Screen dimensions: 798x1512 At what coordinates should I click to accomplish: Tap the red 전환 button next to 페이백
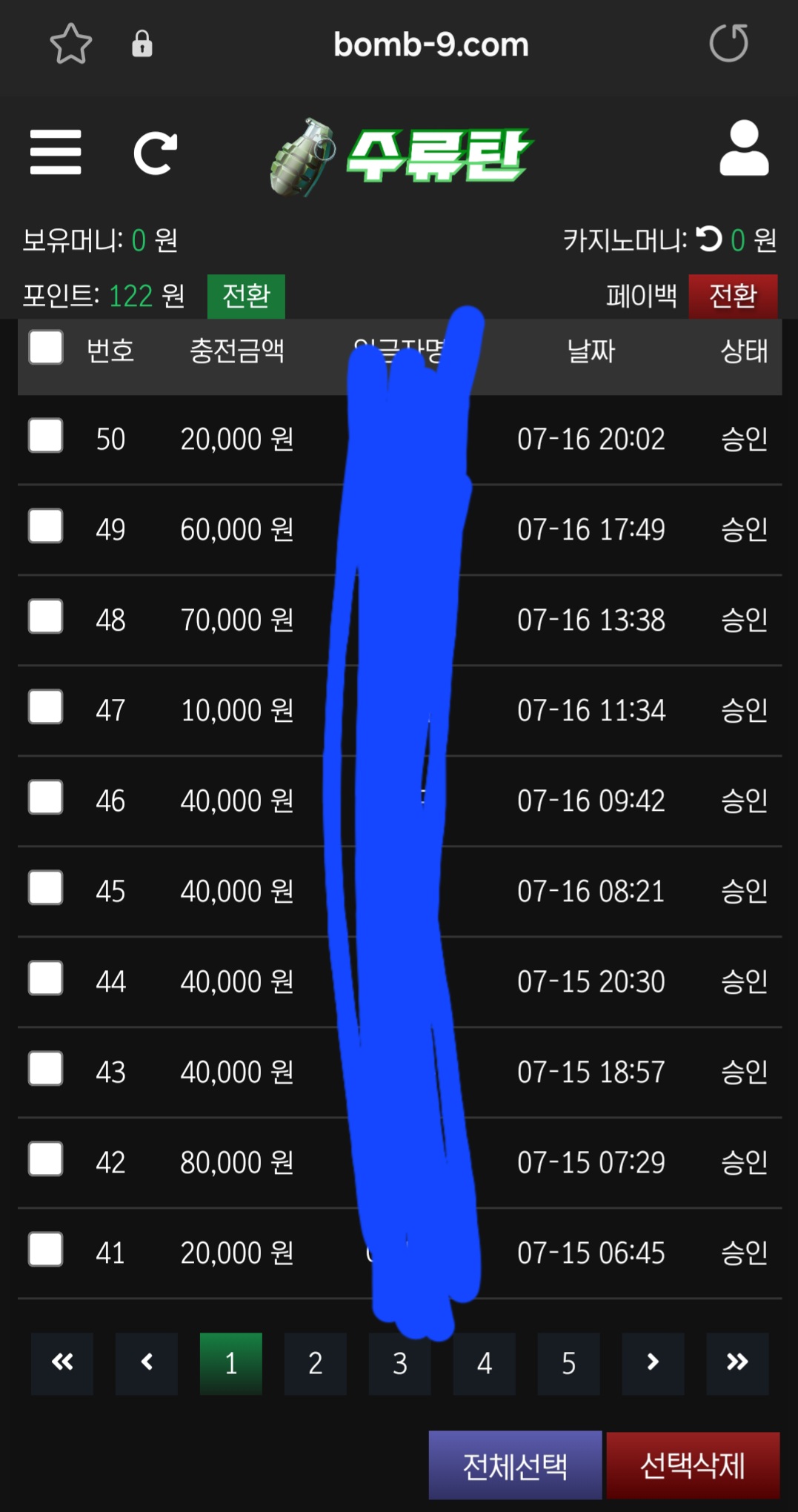732,296
